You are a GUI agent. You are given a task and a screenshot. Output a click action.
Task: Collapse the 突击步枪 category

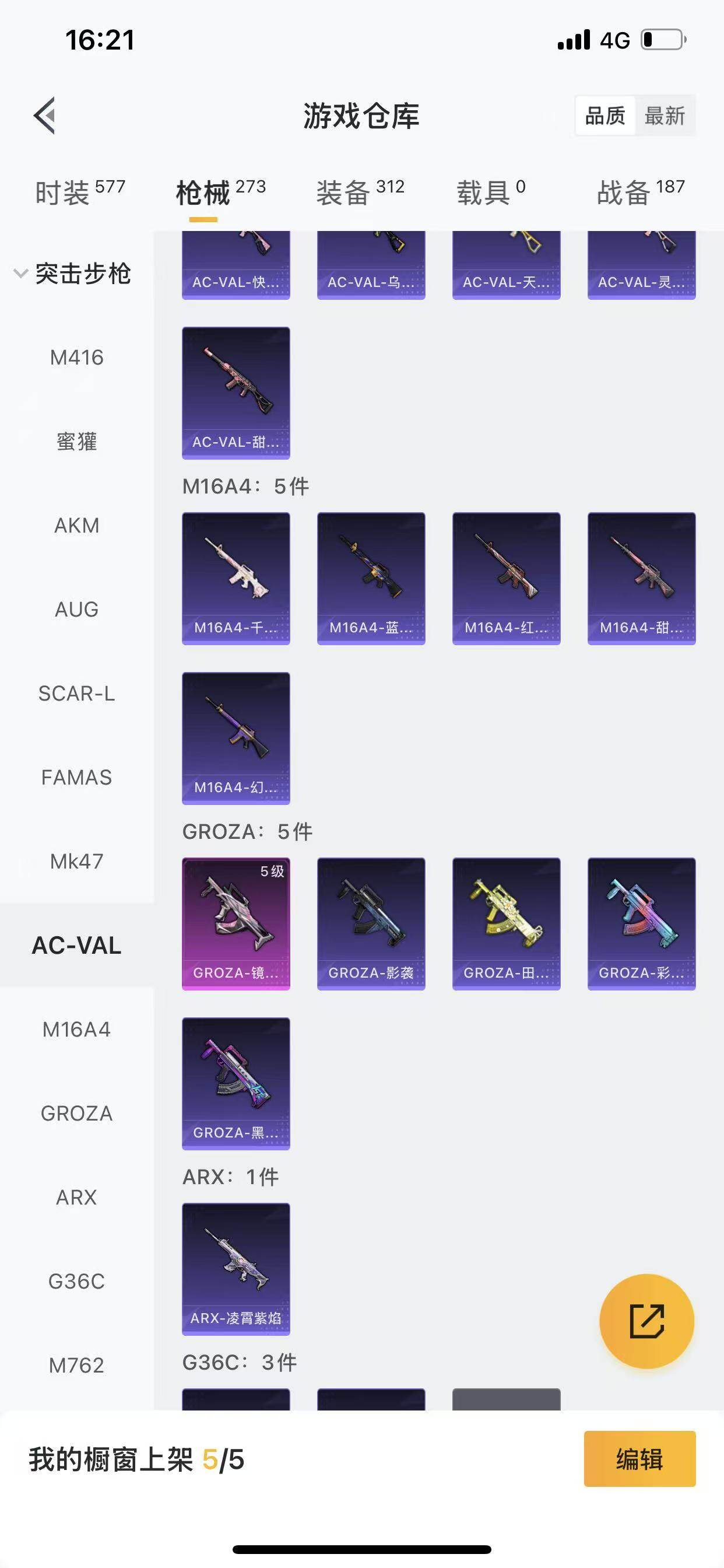(x=73, y=274)
